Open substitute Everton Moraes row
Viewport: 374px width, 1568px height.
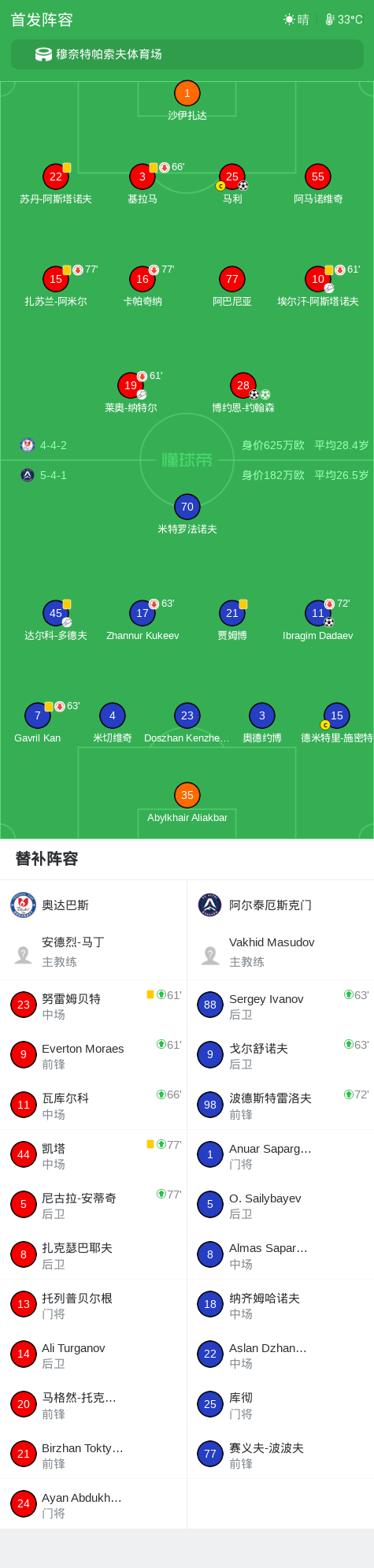pyautogui.click(x=94, y=1055)
